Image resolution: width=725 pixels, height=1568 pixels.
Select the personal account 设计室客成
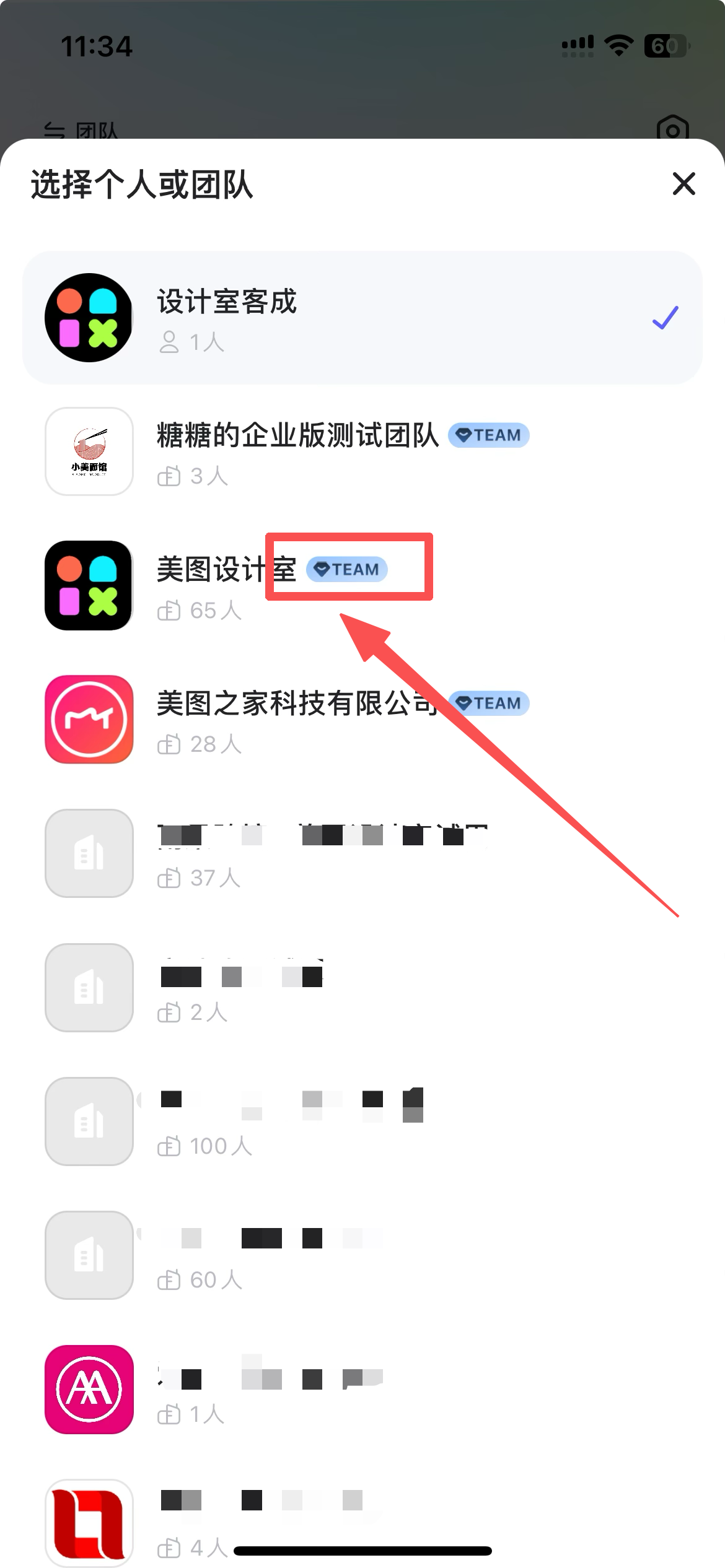click(x=362, y=318)
